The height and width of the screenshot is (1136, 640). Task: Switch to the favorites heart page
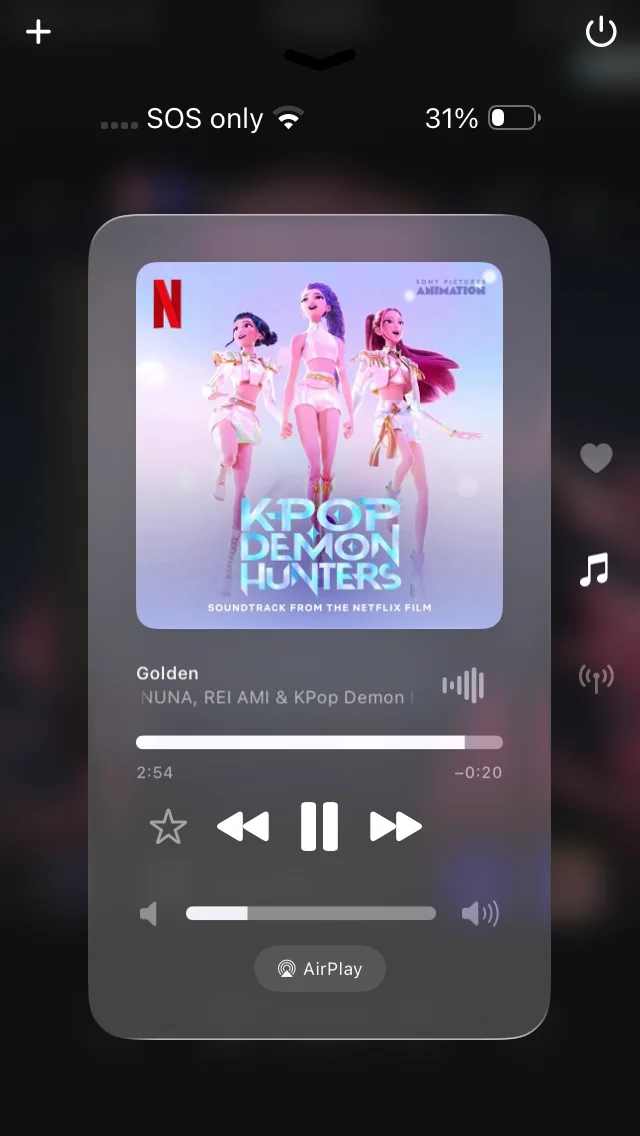[x=596, y=458]
